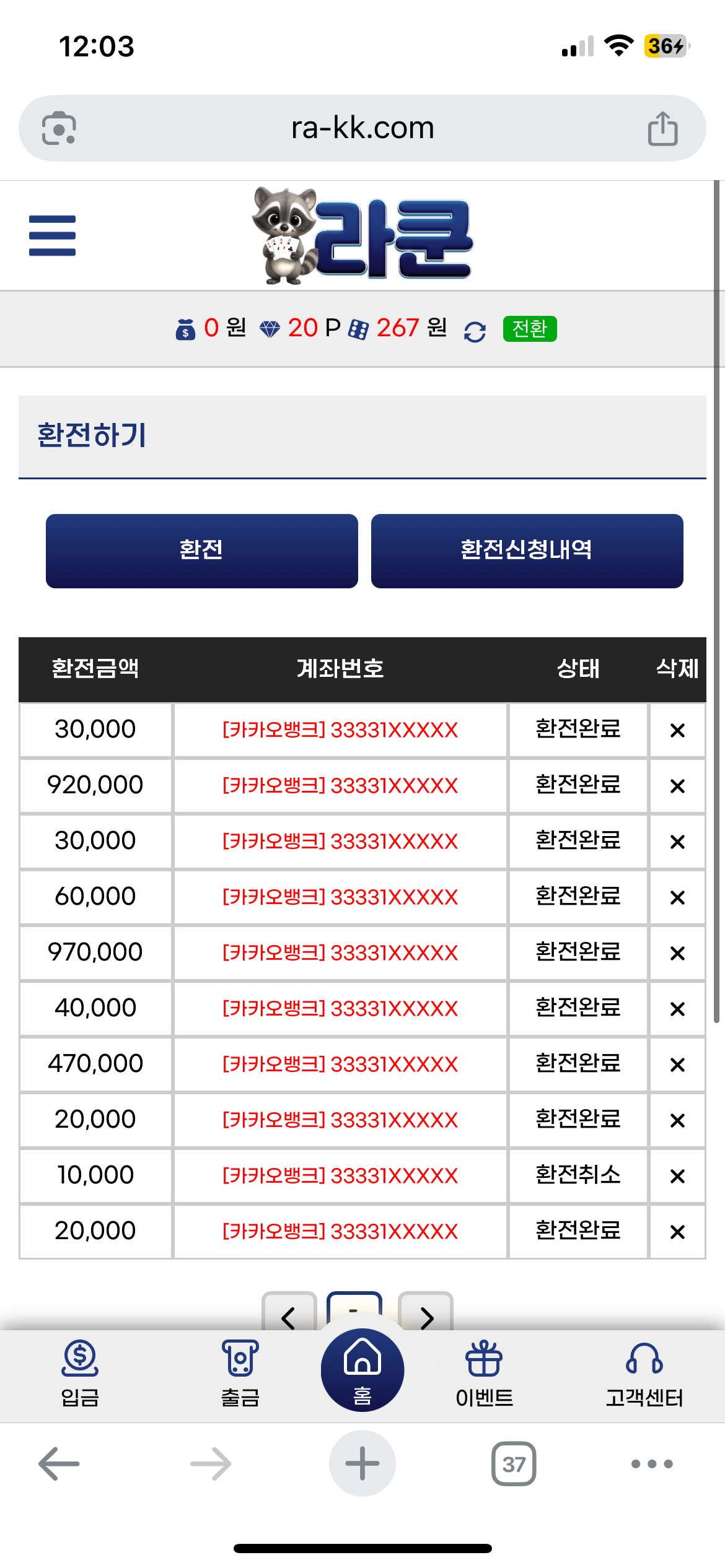Viewport: 725px width, 1568px height.
Task: Select the 환전 button
Action: [x=201, y=551]
